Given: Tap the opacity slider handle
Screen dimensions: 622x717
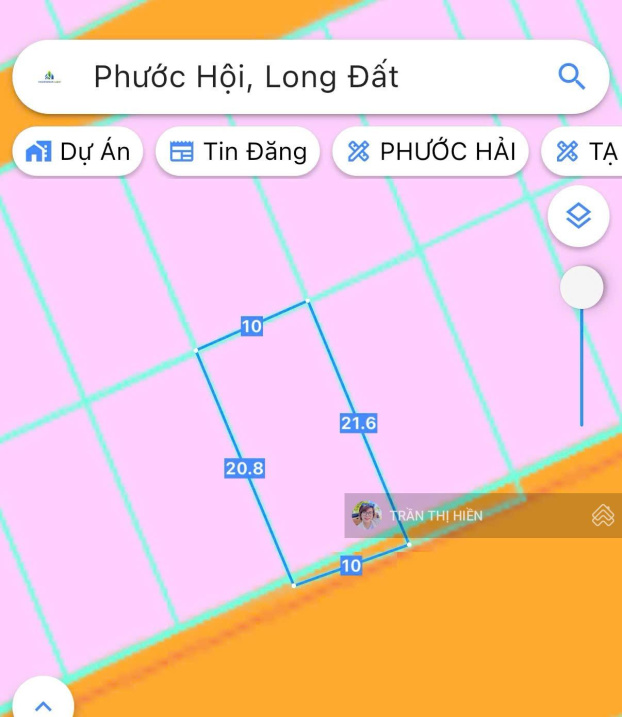Looking at the screenshot, I should coord(582,288).
